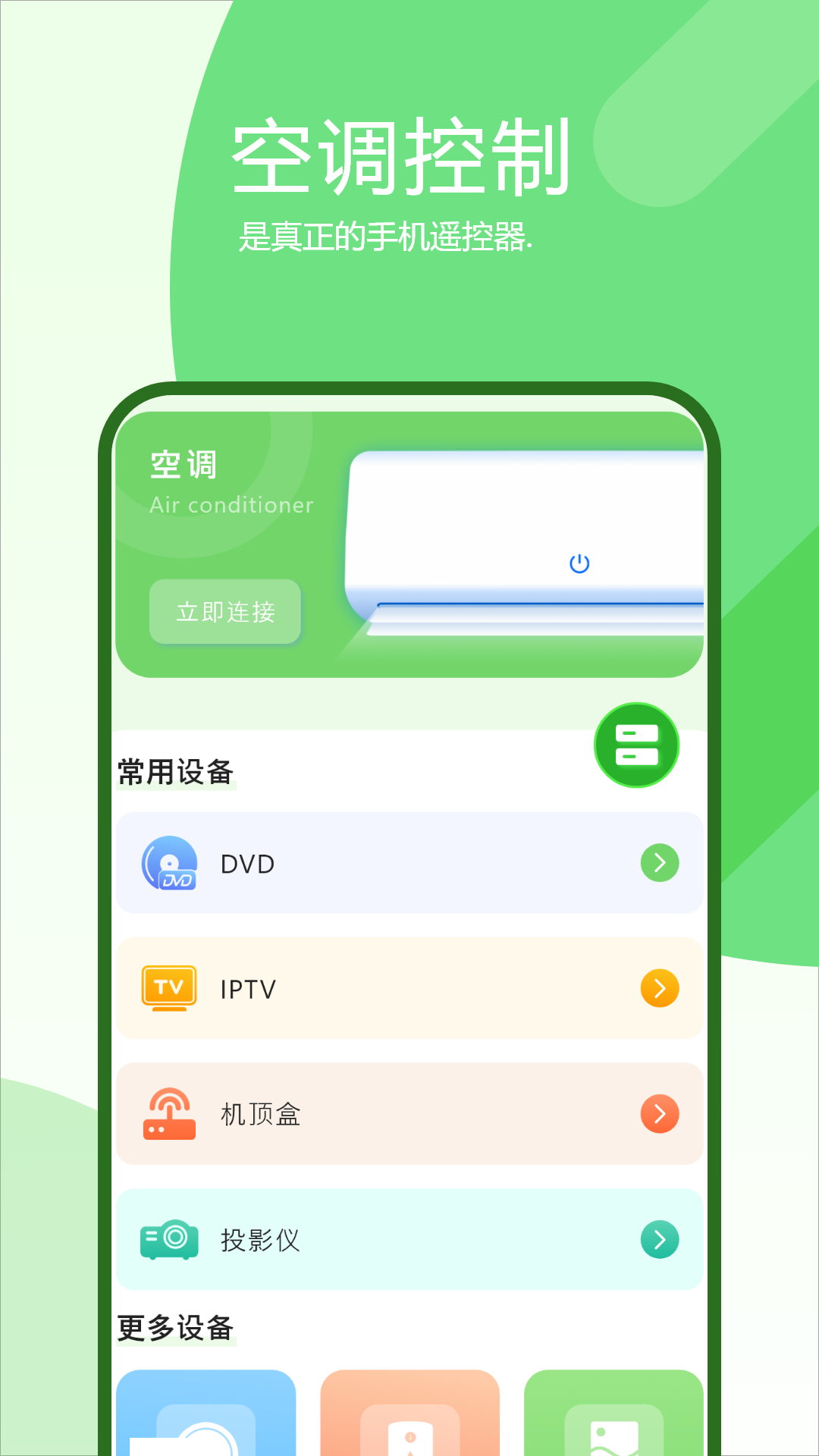Image resolution: width=819 pixels, height=1456 pixels.
Task: Click the green picture card under 更多设备
Action: 611,1418
